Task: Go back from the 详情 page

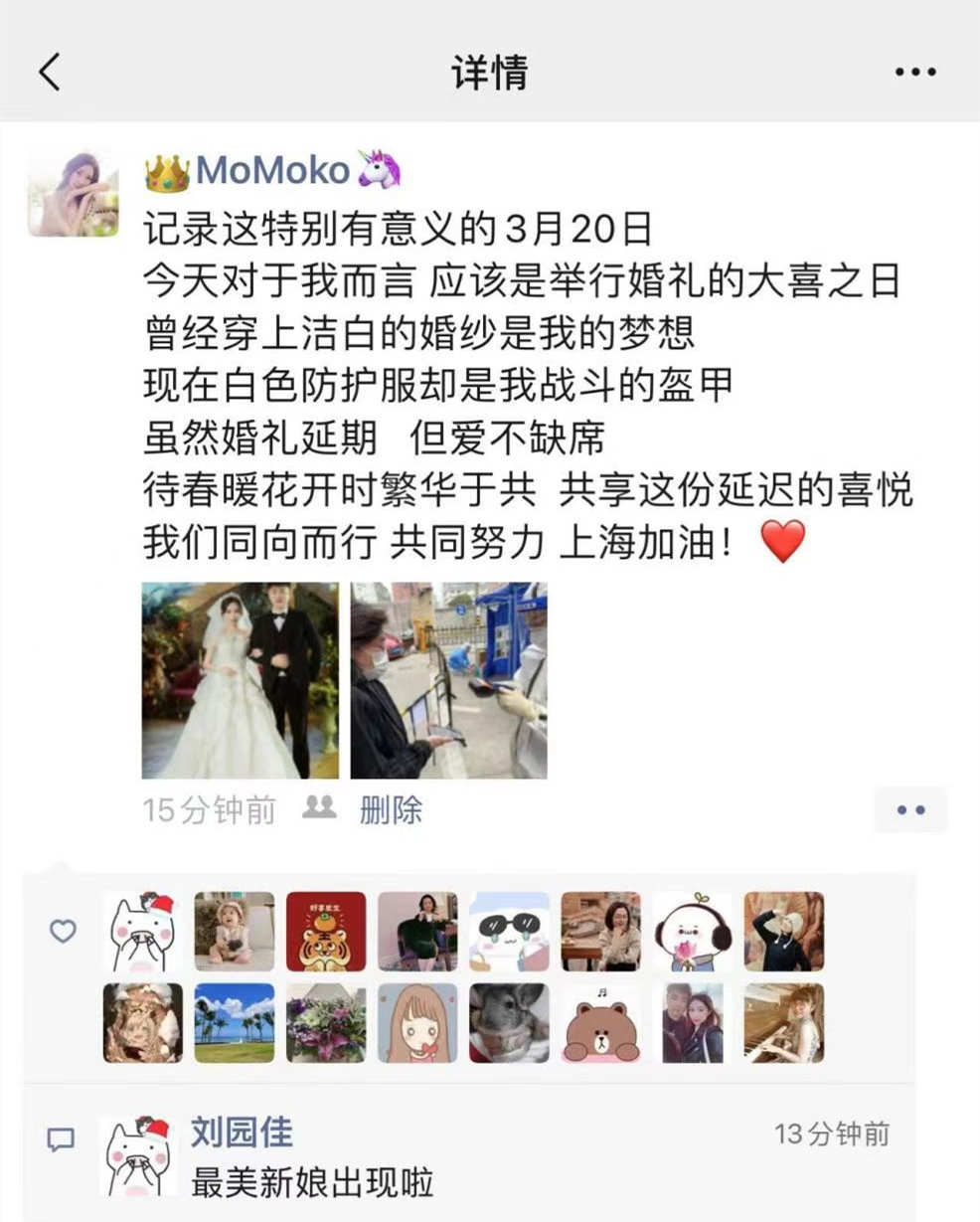Action: pyautogui.click(x=50, y=73)
